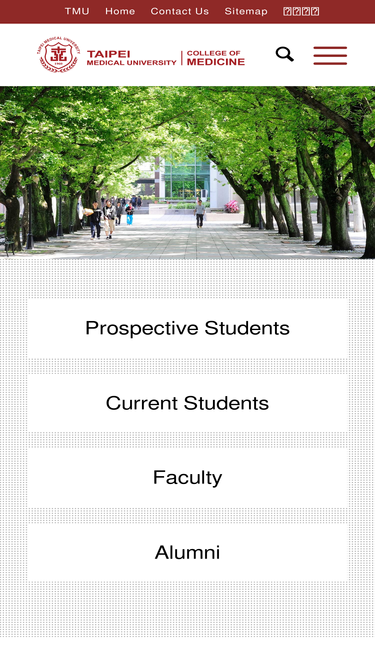The height and width of the screenshot is (667, 375).
Task: Open the Faculty section
Action: click(188, 477)
